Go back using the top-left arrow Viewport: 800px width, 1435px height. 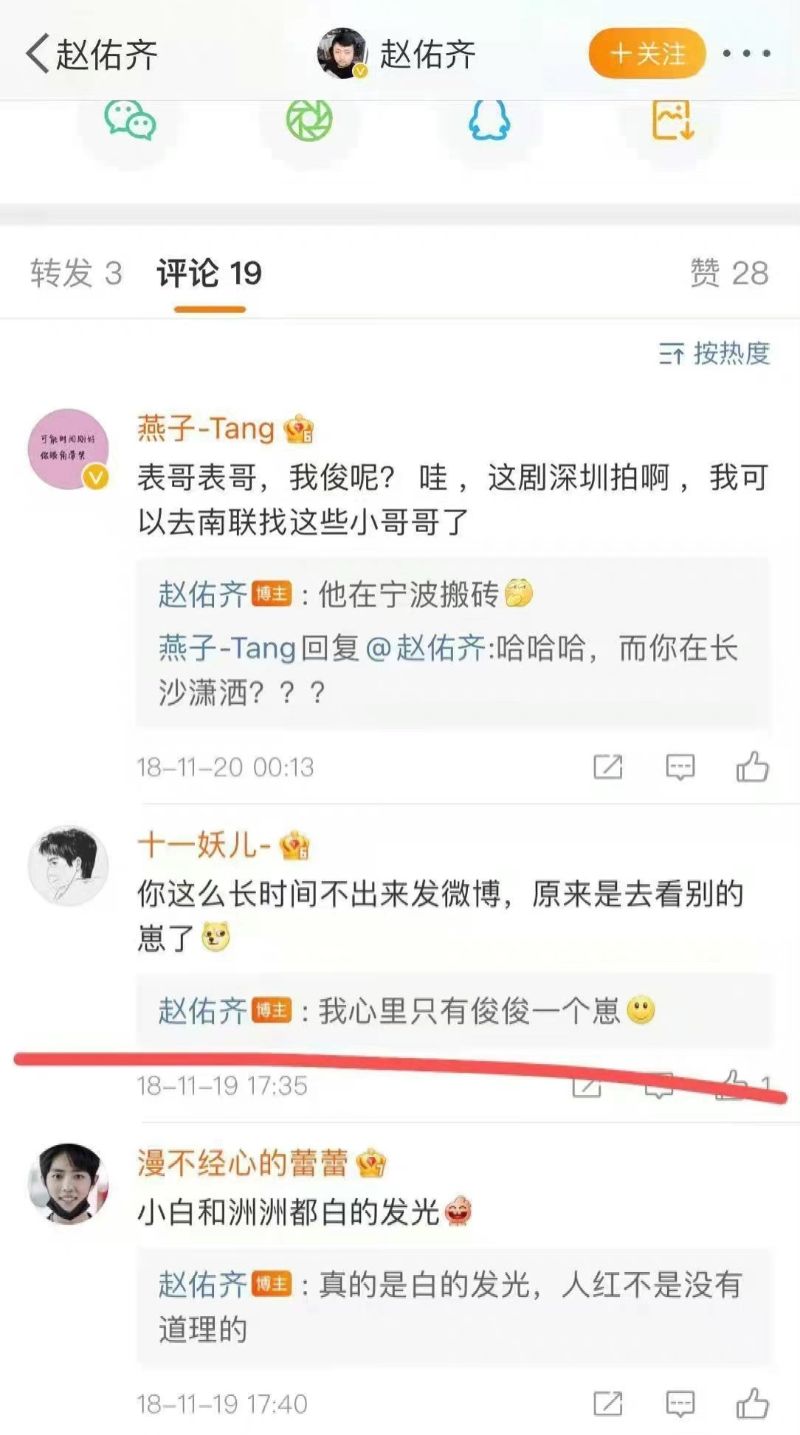click(38, 53)
